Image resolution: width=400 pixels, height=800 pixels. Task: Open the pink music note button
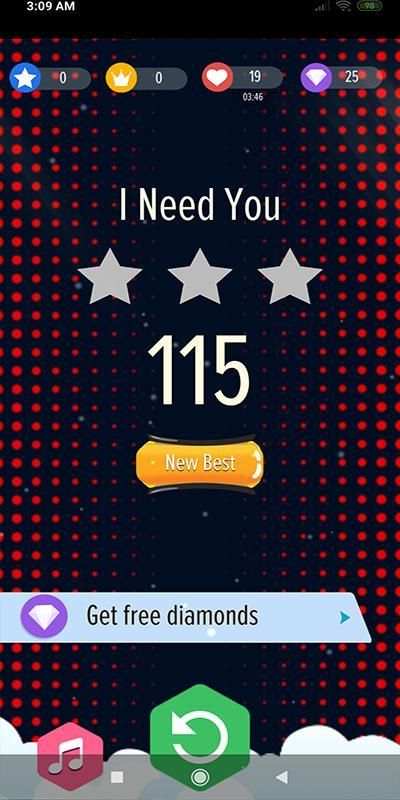(70, 757)
